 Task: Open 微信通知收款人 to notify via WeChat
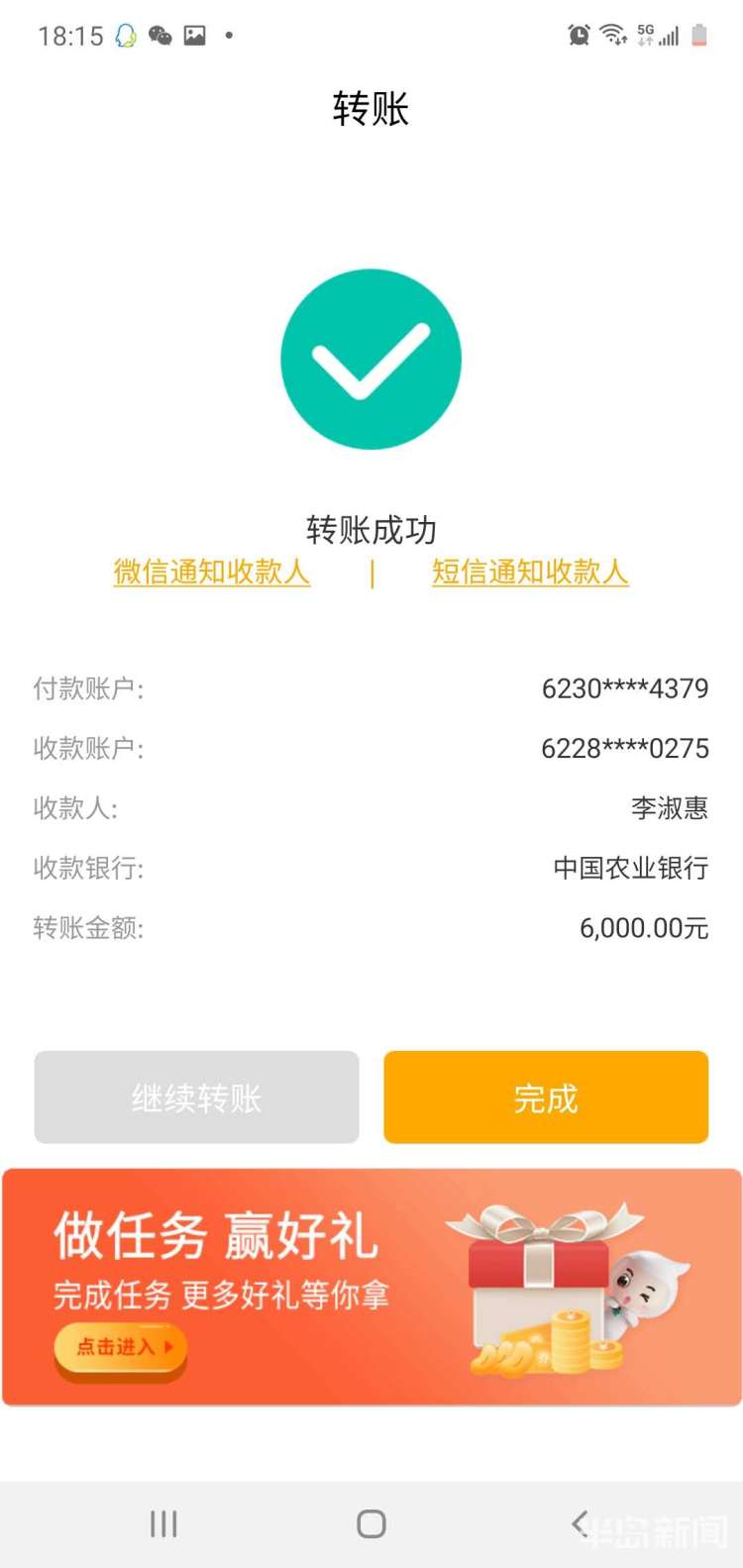pos(212,573)
